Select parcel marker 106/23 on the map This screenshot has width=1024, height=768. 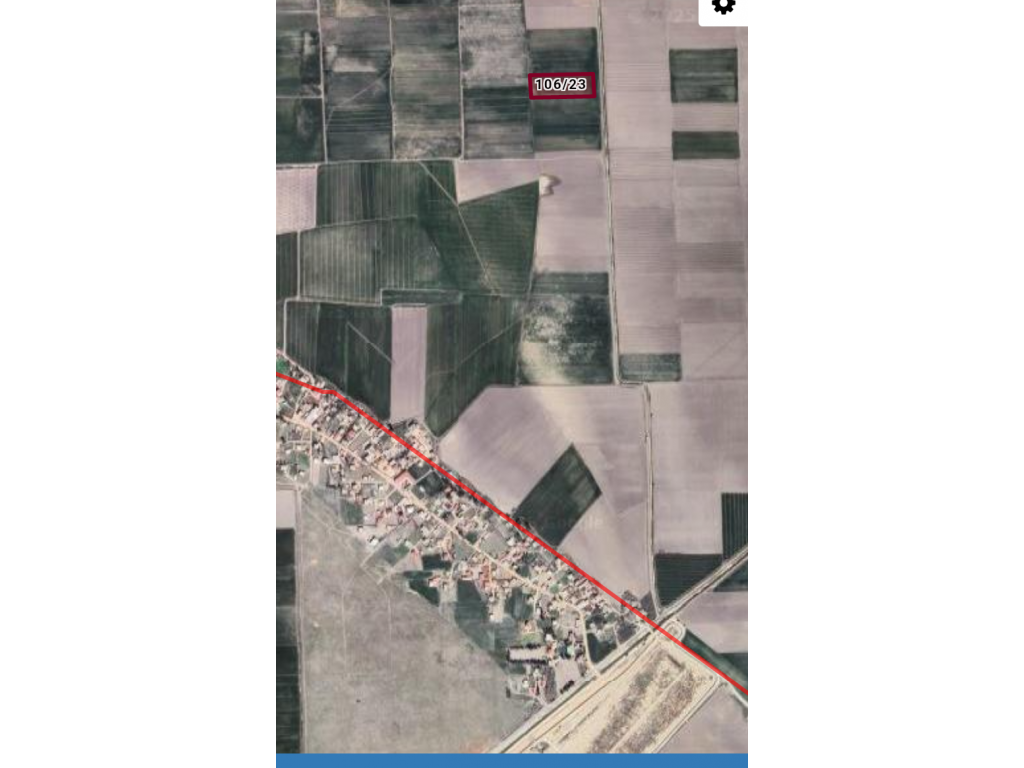pos(562,85)
